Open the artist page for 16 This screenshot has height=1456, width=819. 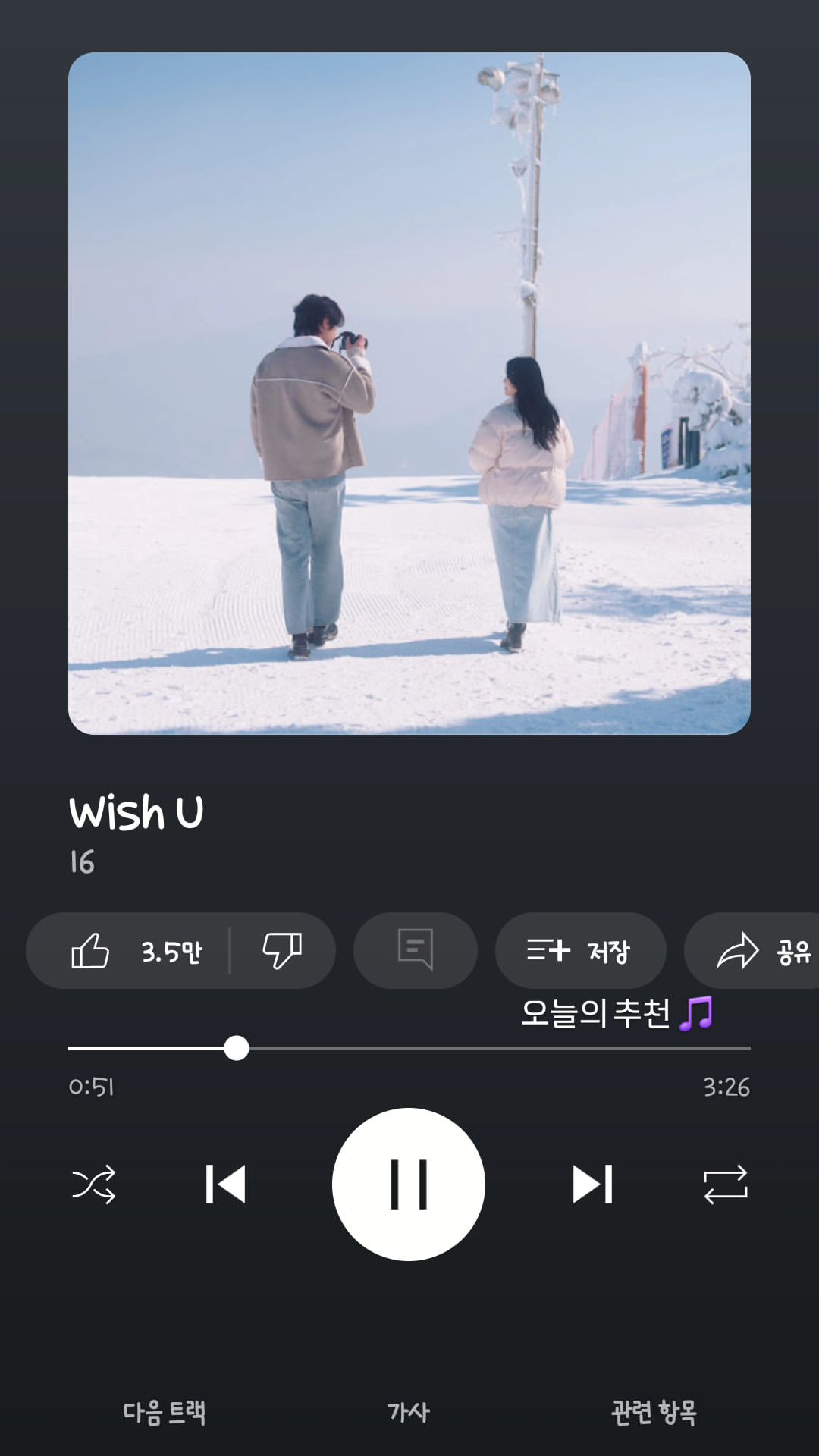coord(82,862)
